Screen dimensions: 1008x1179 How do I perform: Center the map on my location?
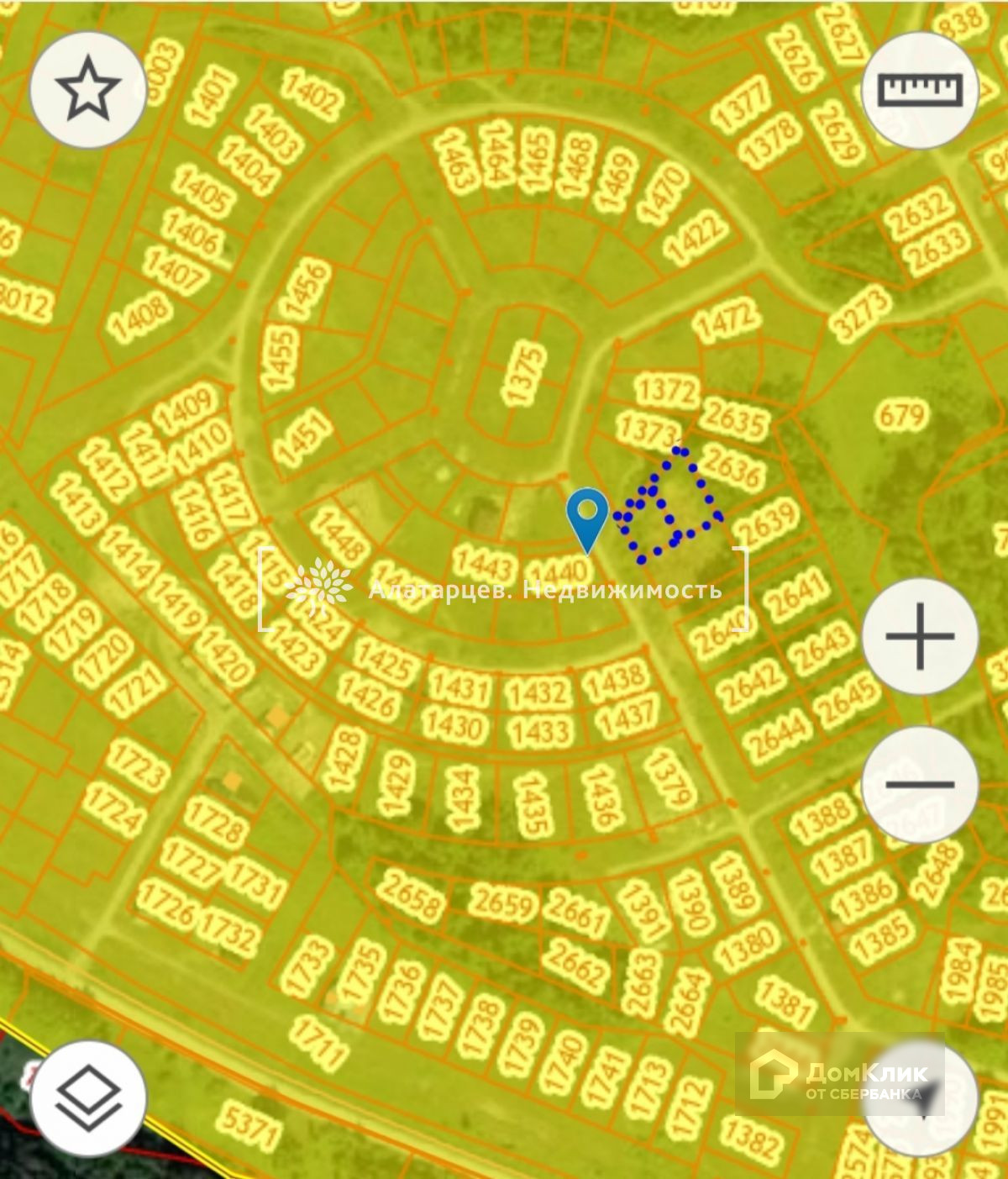coord(921,1099)
